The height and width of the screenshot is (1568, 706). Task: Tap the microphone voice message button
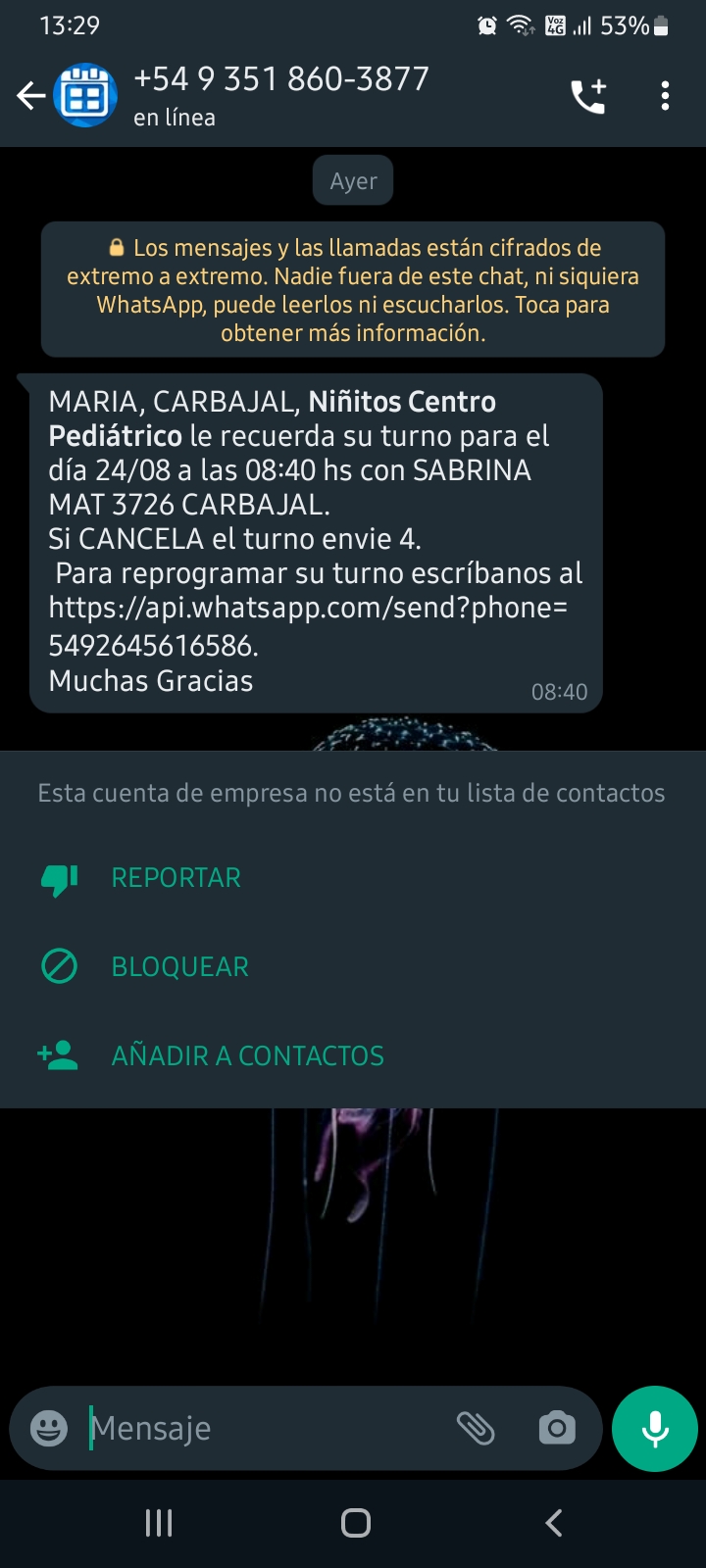654,1429
